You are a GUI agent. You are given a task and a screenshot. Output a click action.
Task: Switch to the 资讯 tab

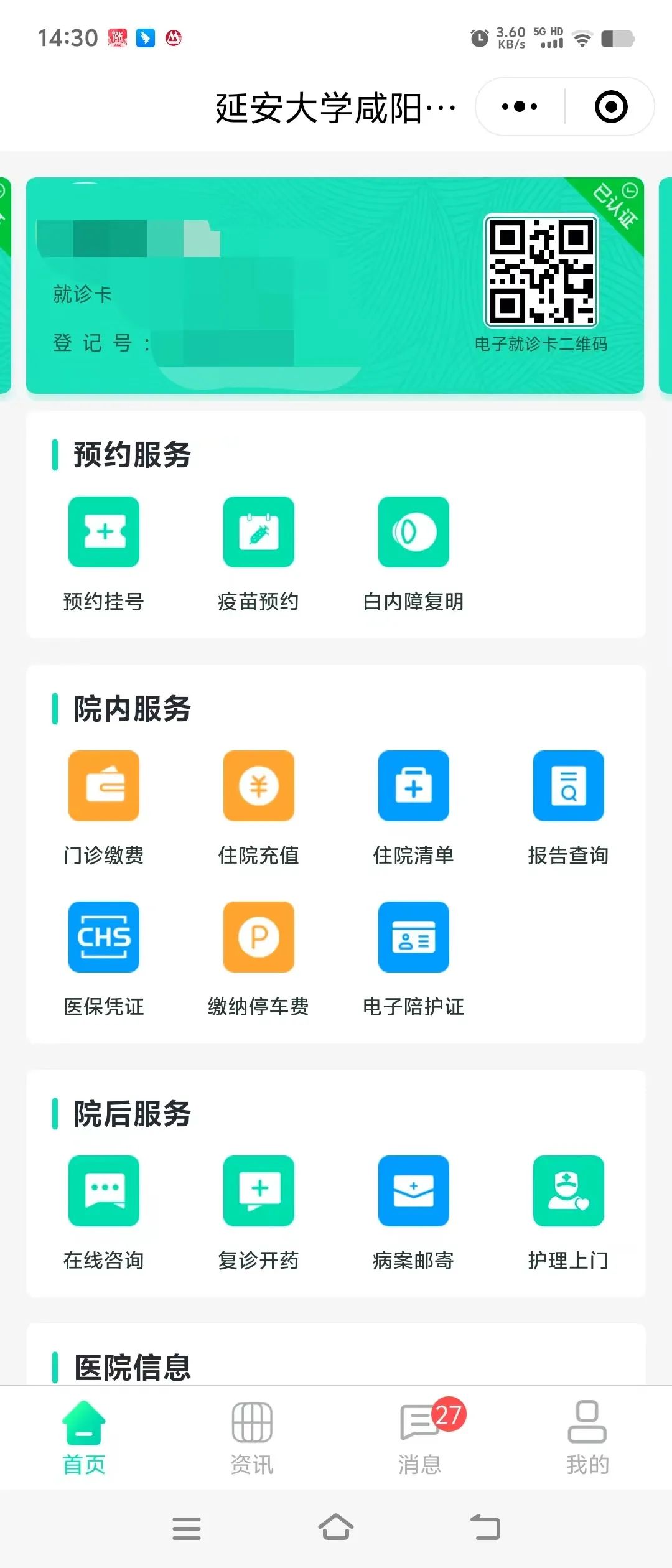tap(252, 1437)
